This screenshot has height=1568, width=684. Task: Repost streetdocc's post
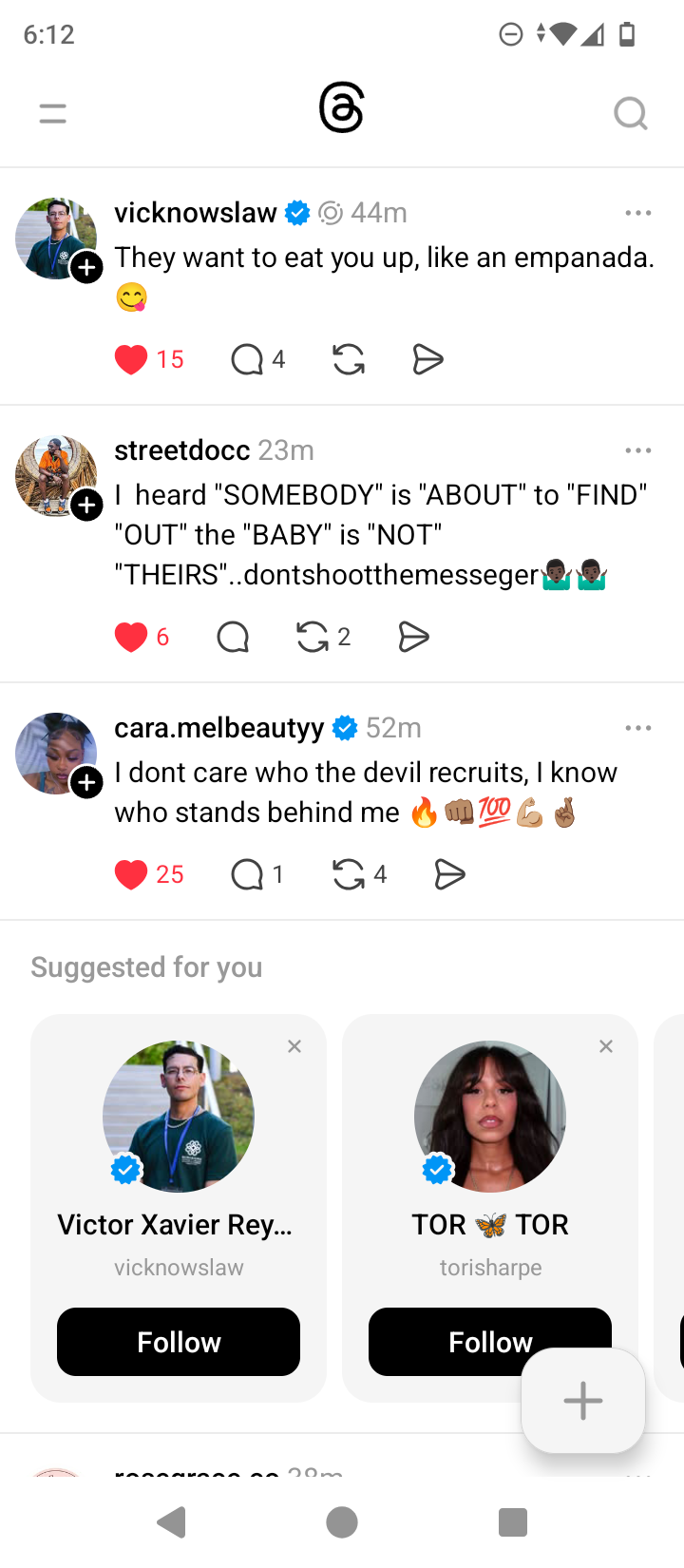tap(313, 637)
